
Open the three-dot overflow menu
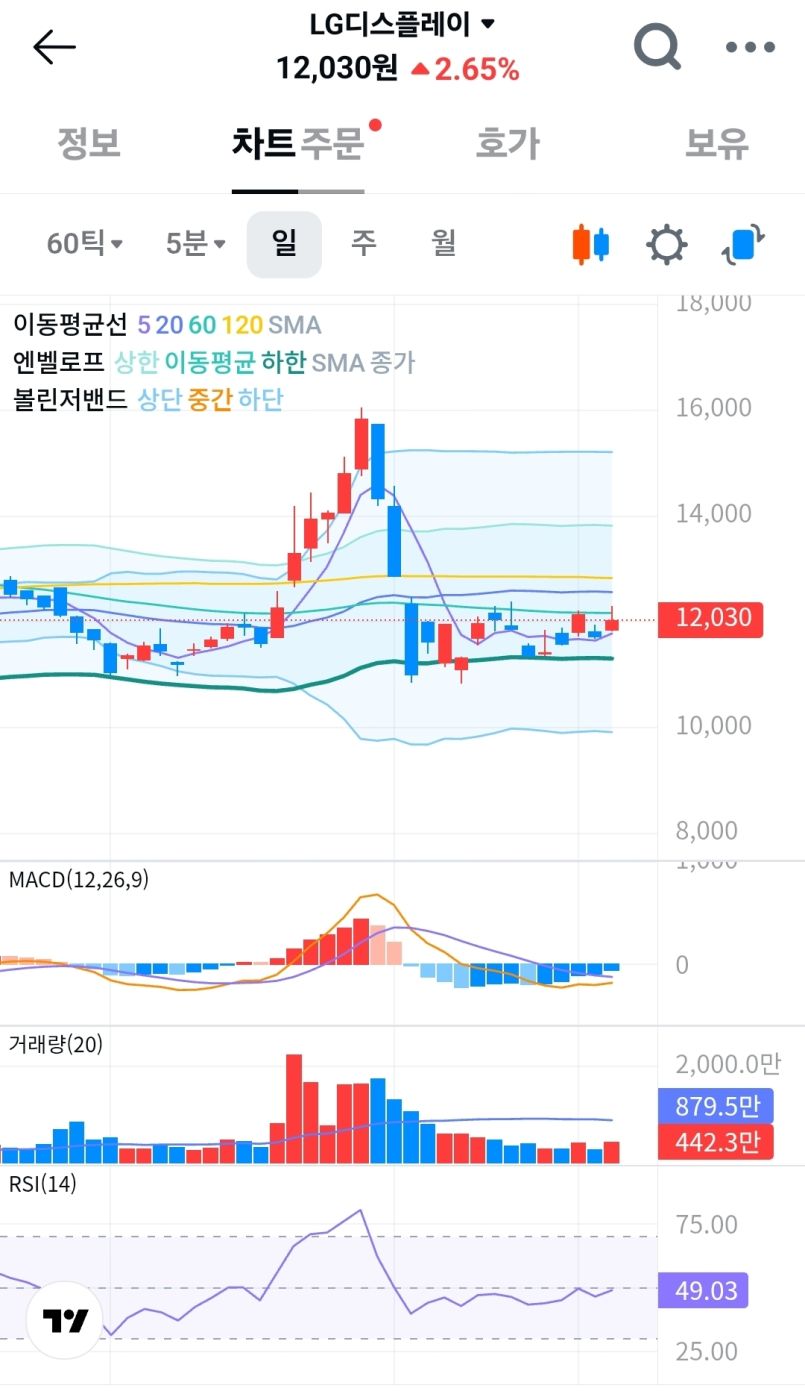749,47
